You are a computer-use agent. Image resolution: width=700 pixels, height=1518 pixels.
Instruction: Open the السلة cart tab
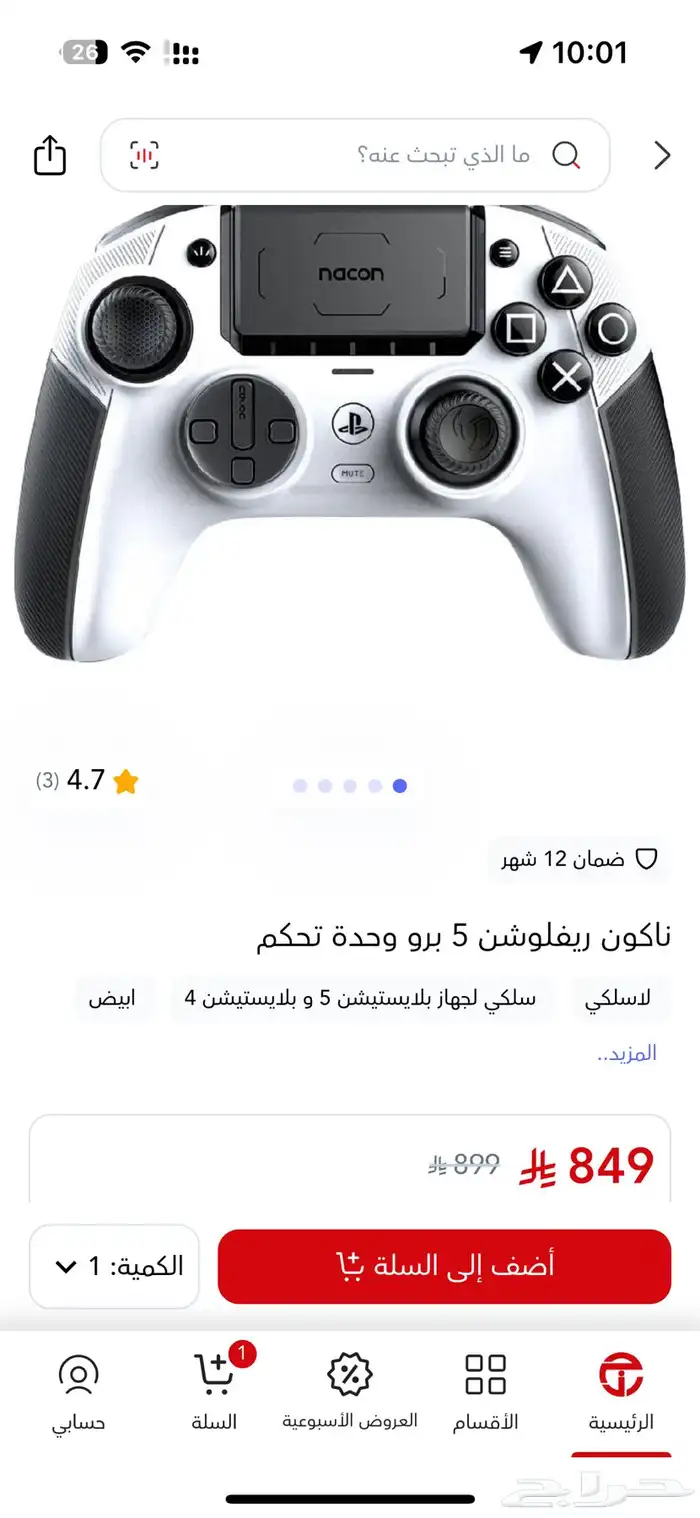pyautogui.click(x=215, y=1392)
